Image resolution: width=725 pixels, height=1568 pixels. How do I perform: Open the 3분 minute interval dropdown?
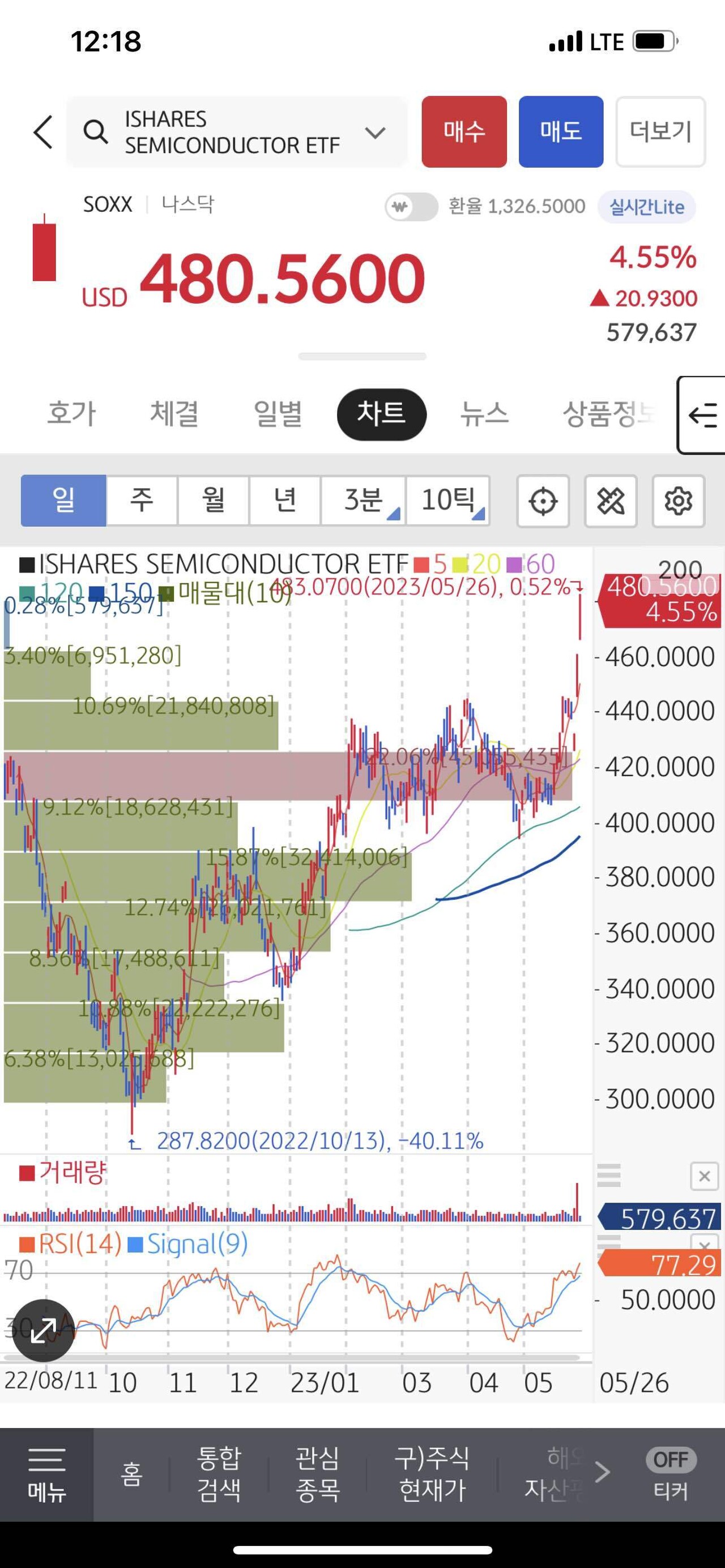364,501
